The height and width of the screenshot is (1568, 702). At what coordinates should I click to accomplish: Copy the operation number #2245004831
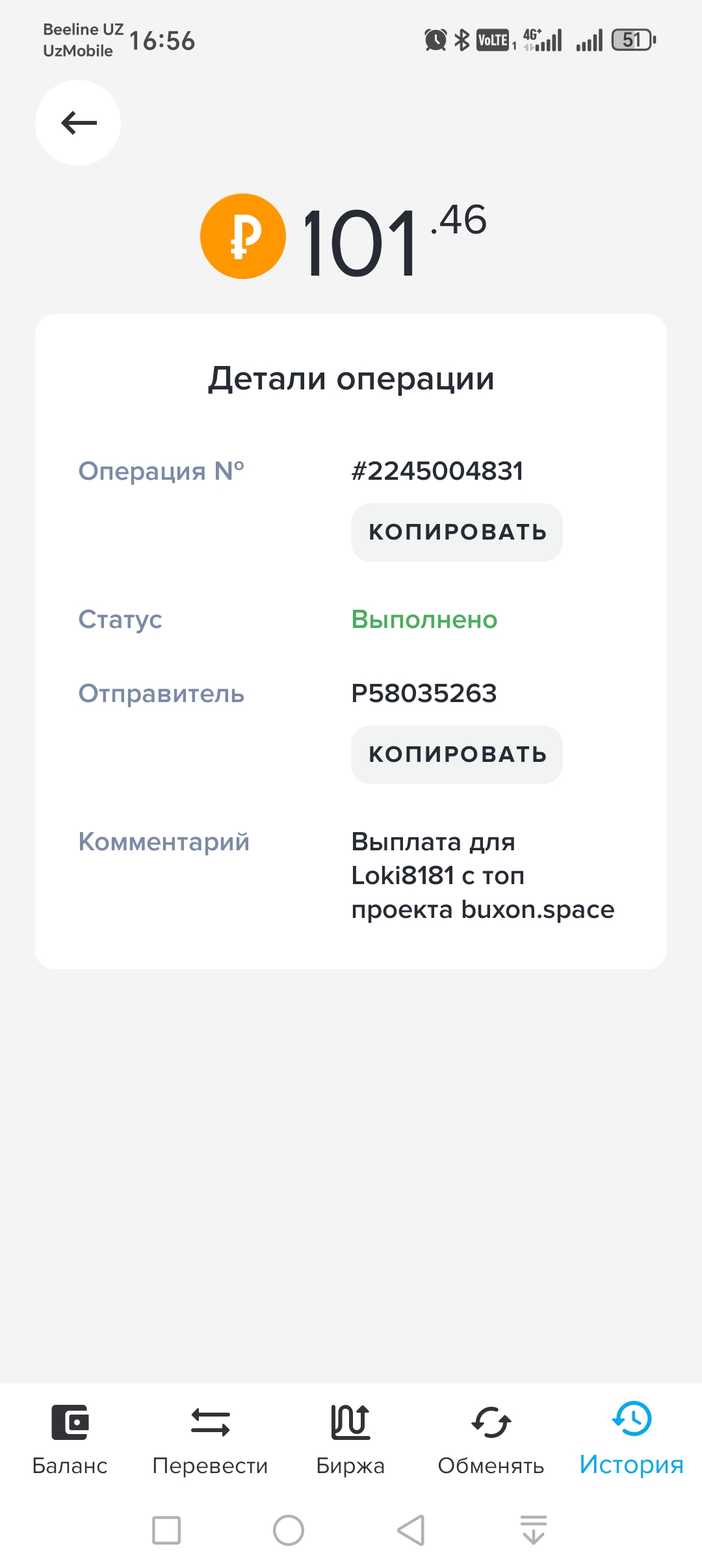pos(457,532)
